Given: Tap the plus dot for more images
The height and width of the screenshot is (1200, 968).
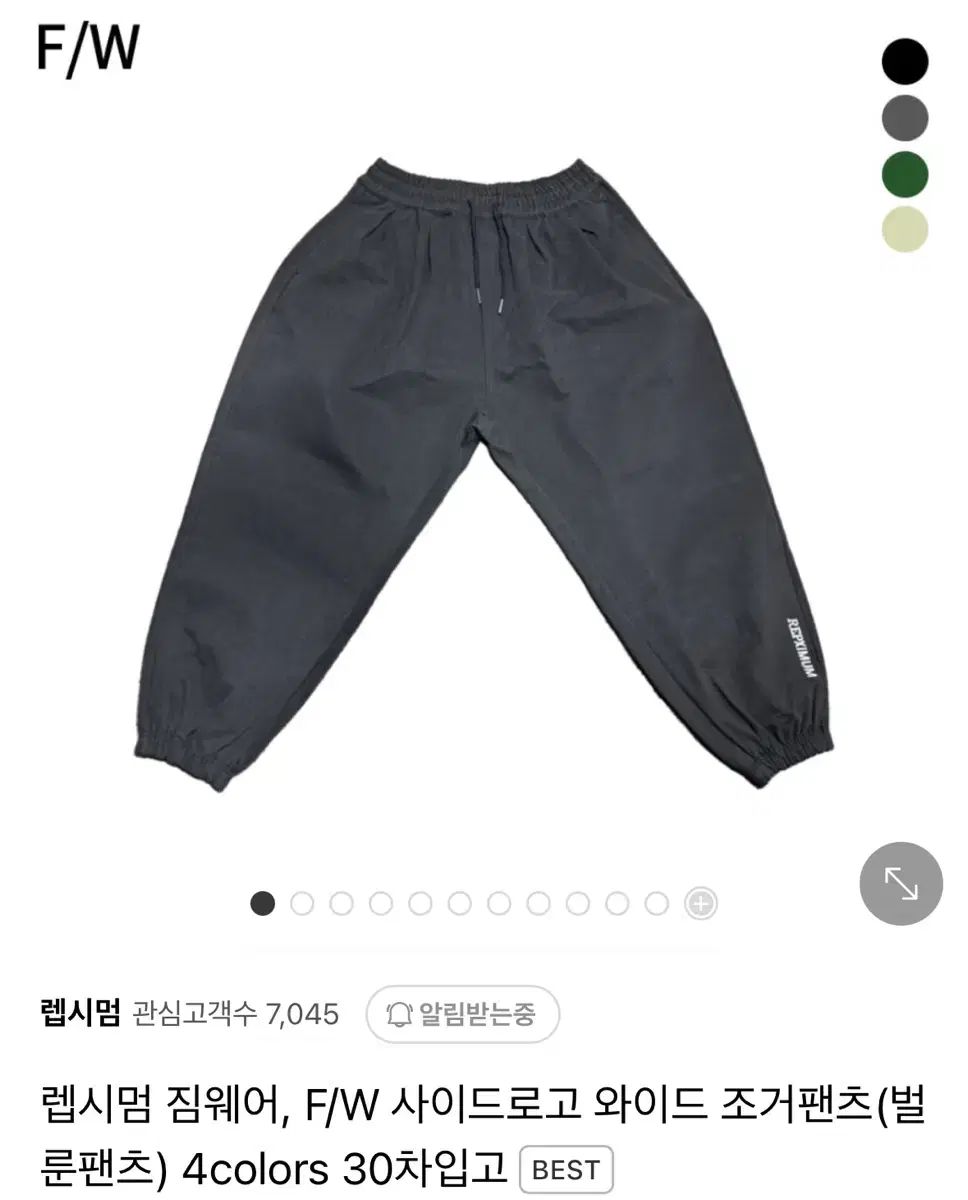Looking at the screenshot, I should pyautogui.click(x=701, y=904).
